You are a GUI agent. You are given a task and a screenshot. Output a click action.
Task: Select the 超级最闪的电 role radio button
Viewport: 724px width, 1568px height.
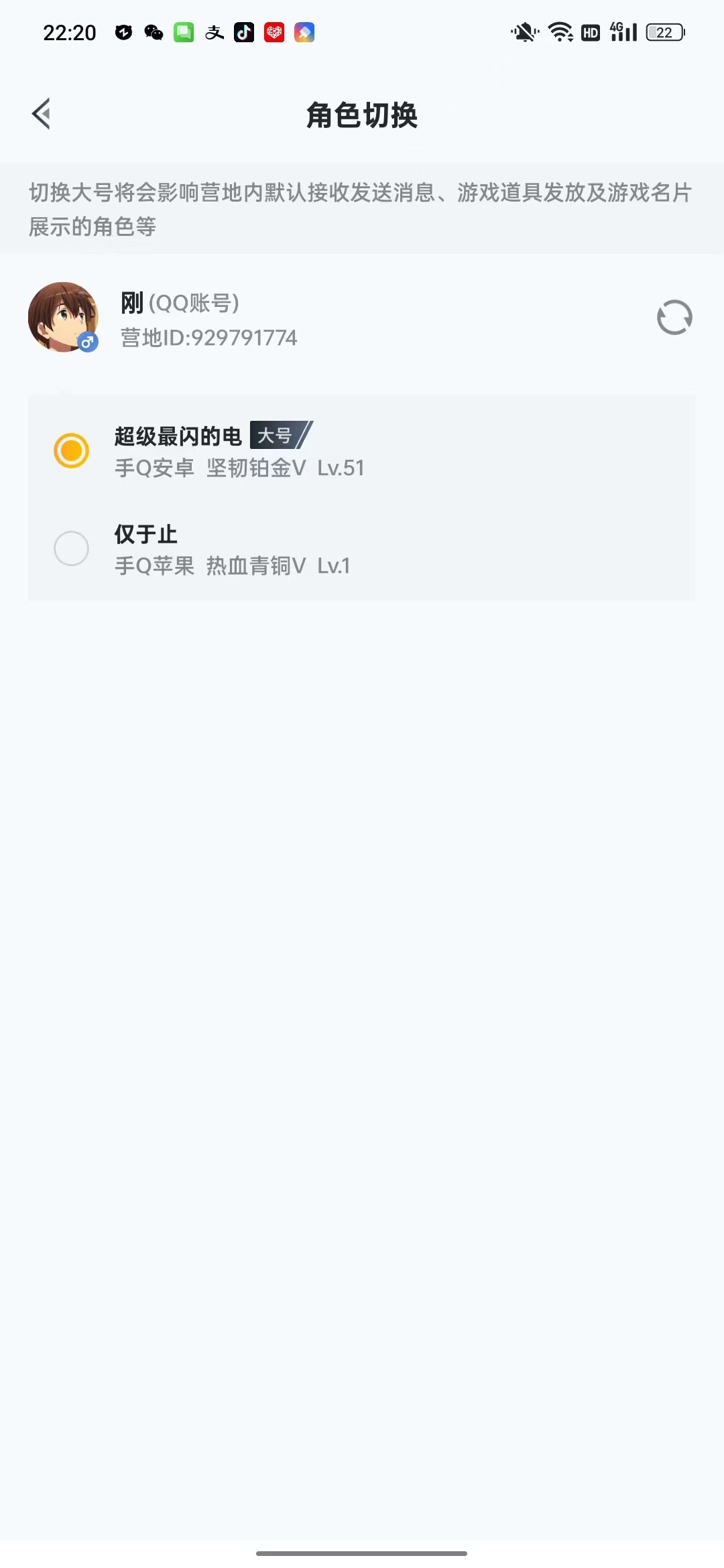[x=72, y=450]
